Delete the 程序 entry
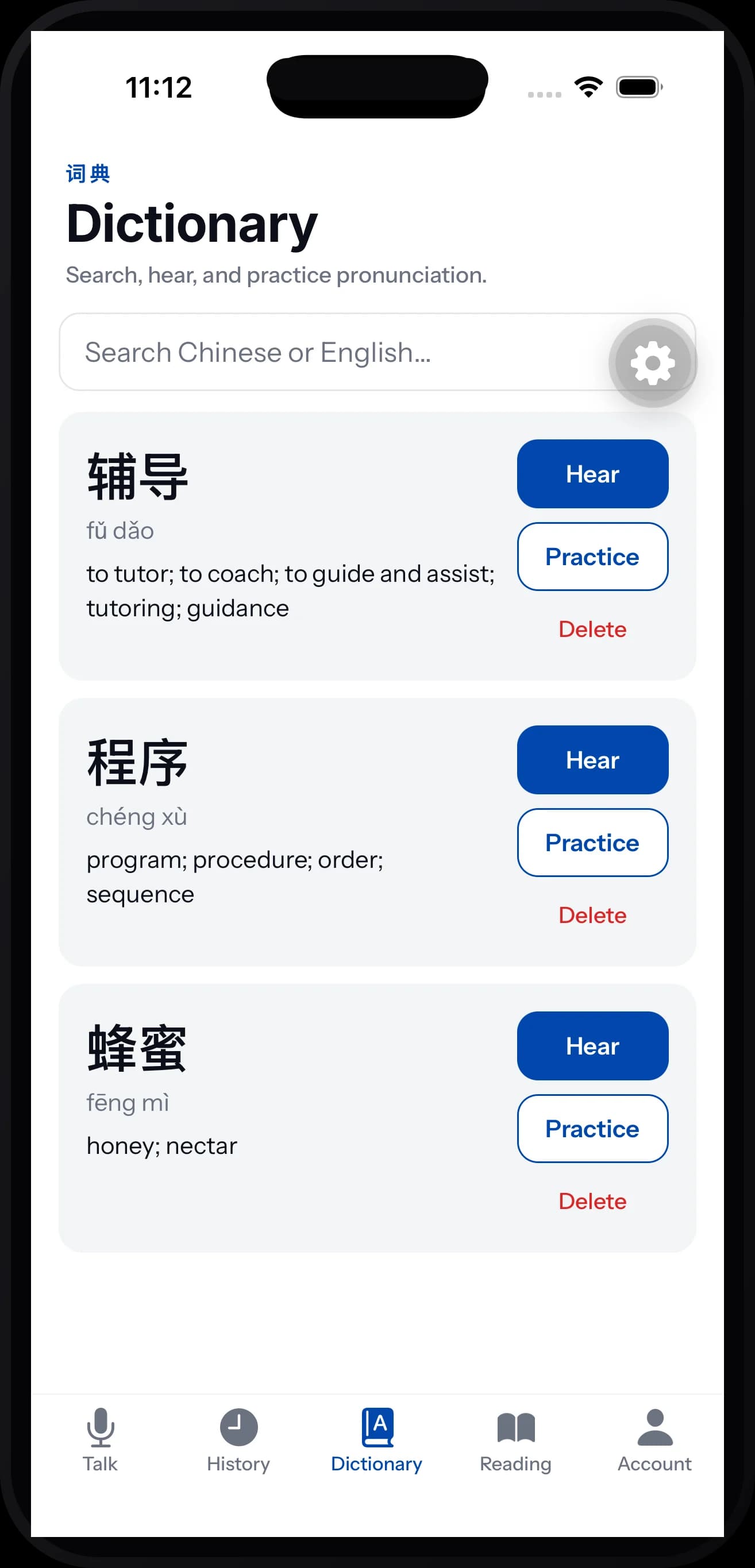 coord(592,915)
